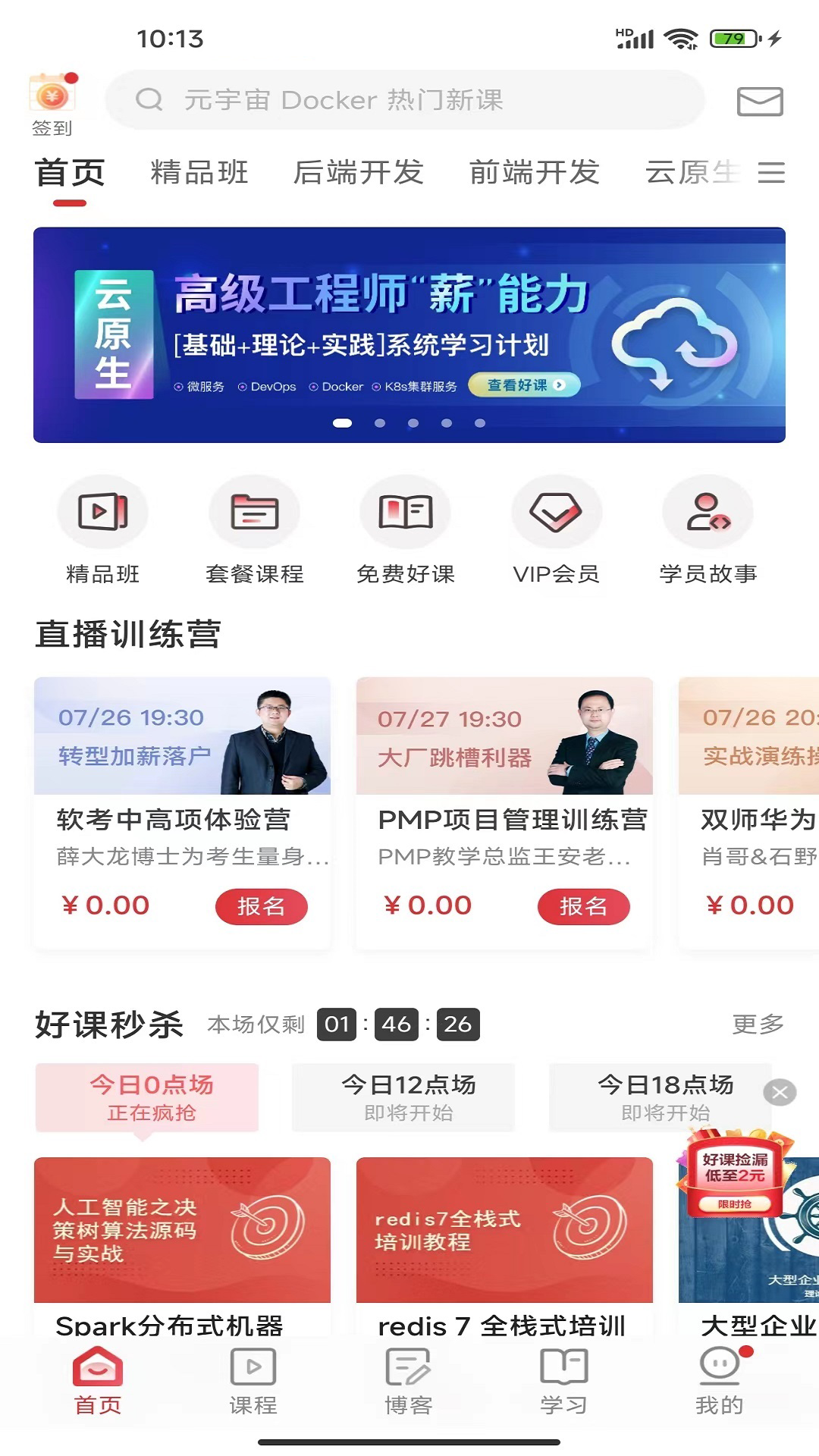The image size is (819, 1456).
Task: Tap the 查看好课 button on banner
Action: (525, 385)
